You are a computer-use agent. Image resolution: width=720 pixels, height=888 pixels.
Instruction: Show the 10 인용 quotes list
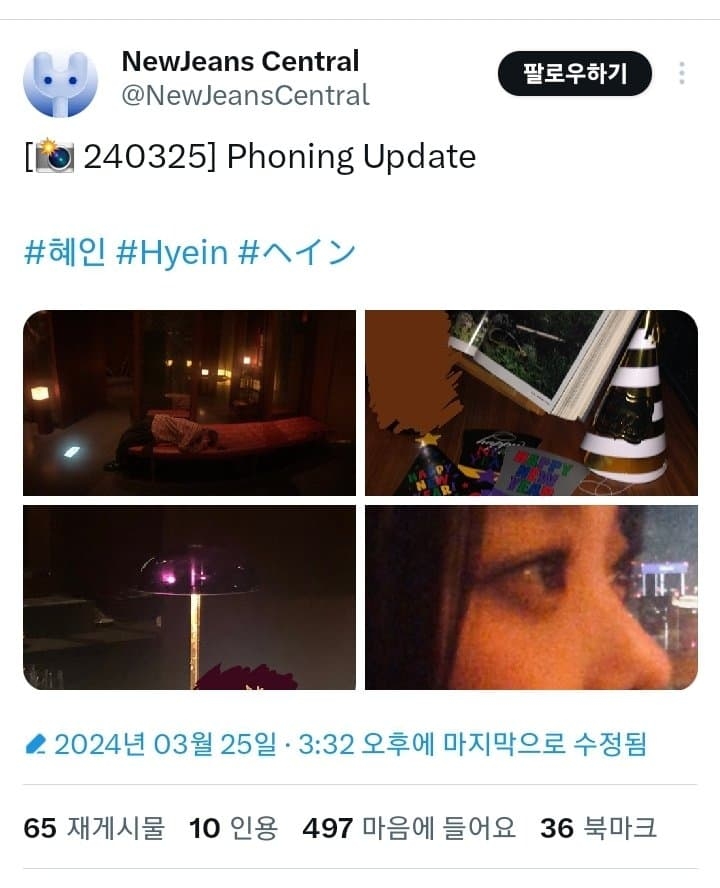point(233,828)
